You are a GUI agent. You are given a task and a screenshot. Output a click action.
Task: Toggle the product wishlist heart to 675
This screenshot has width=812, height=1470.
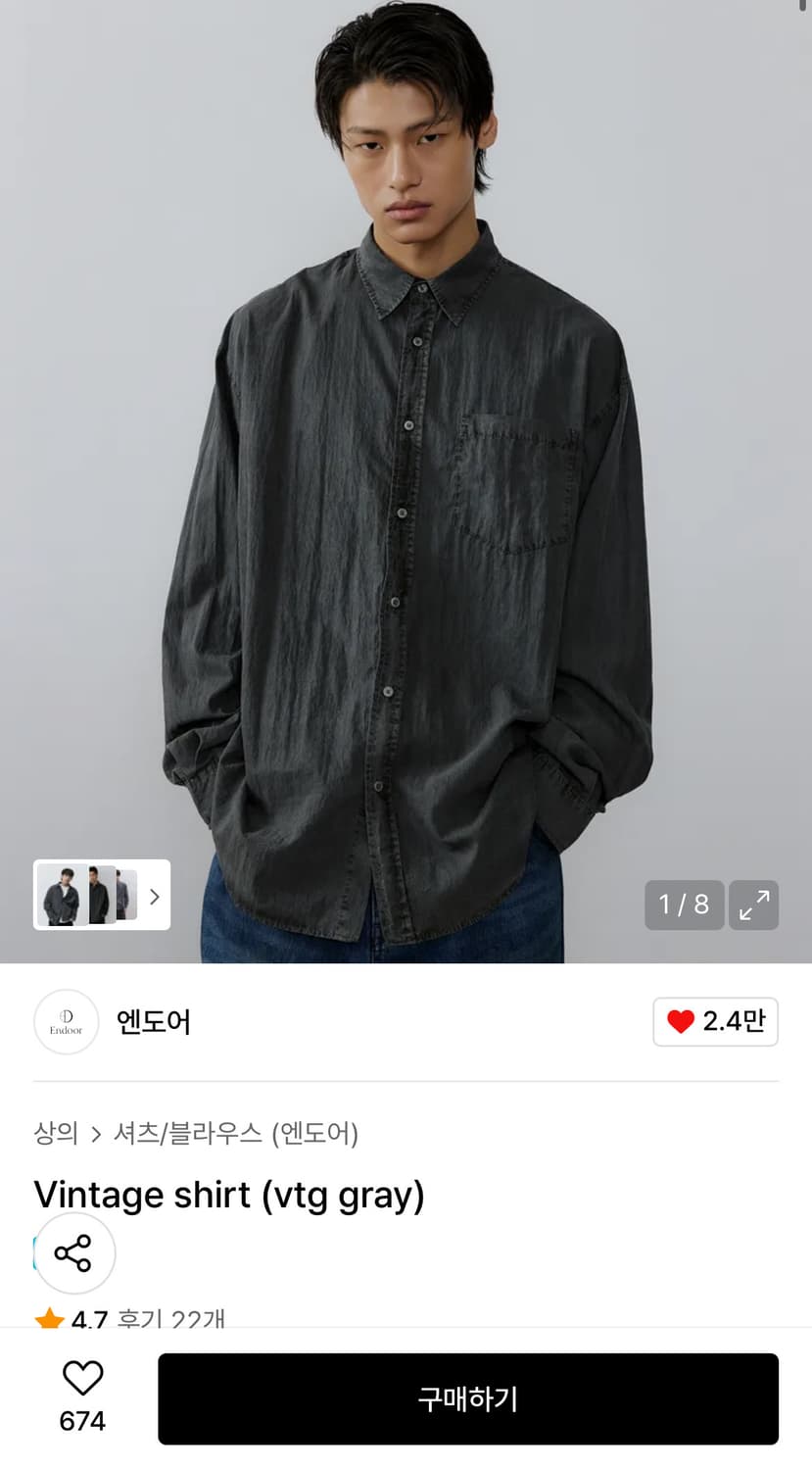click(84, 1380)
